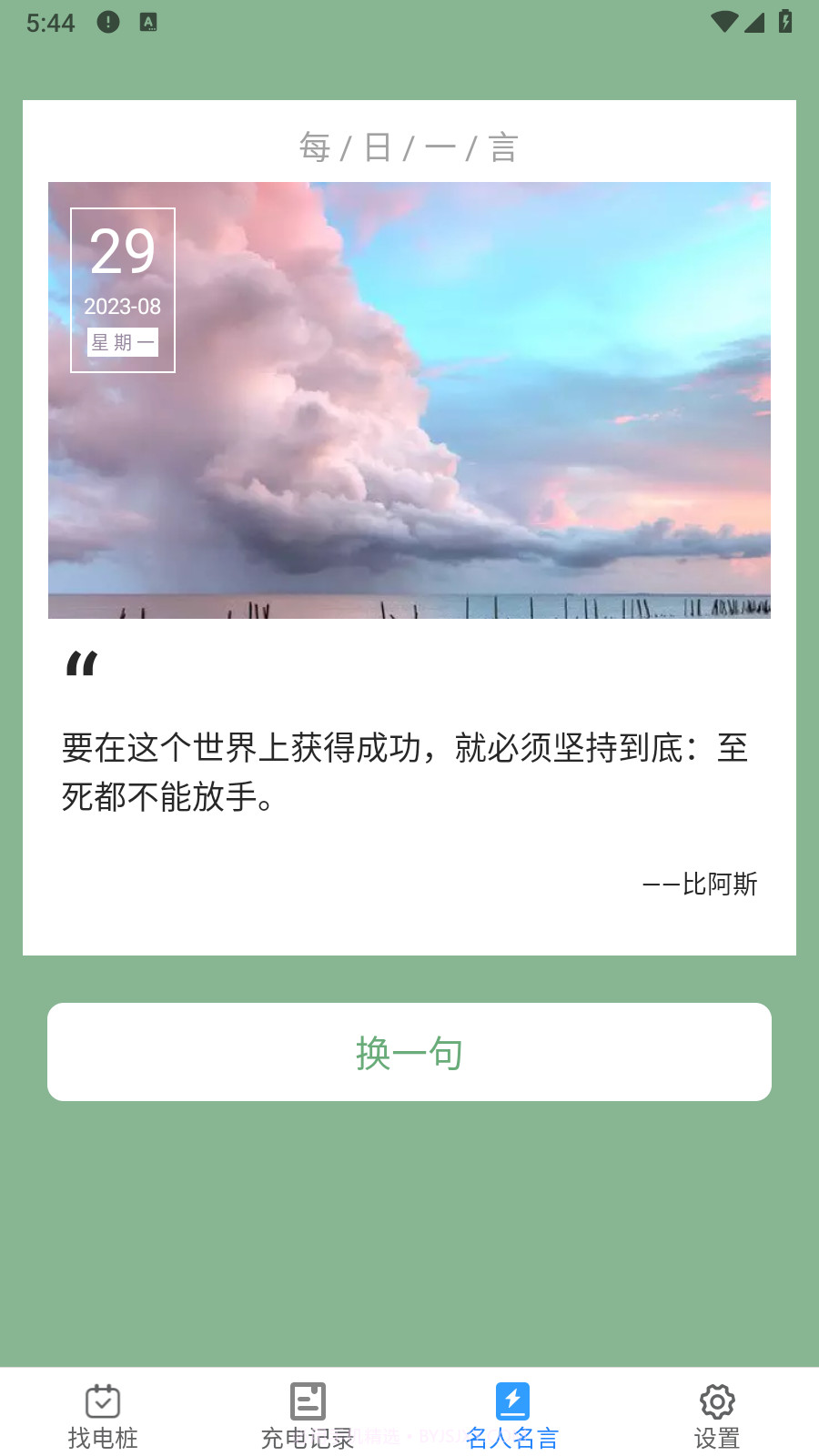This screenshot has width=819, height=1456.
Task: Click the Wi-Fi icon in the status bar
Action: [x=723, y=23]
